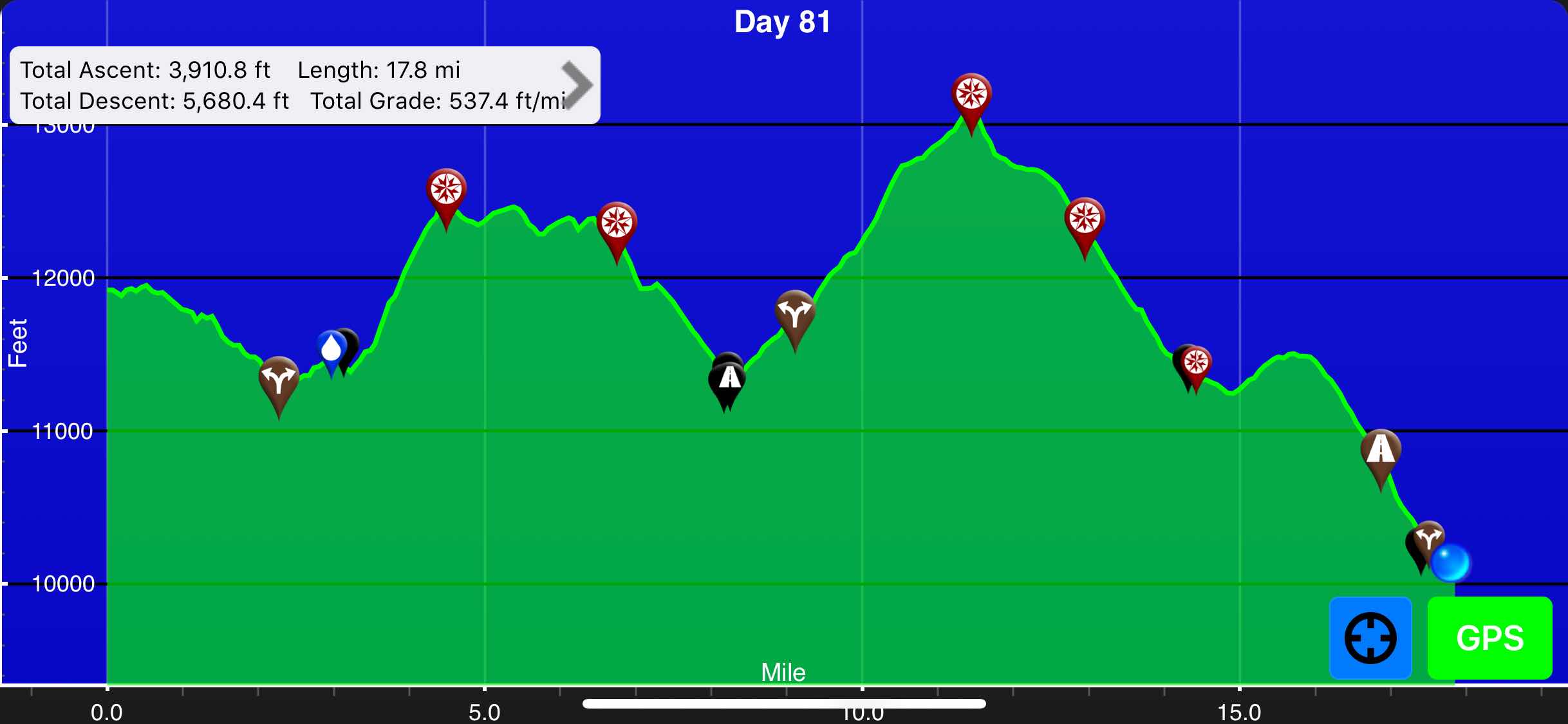1568x724 pixels.
Task: Open the black road marker near mile 8
Action: [728, 380]
